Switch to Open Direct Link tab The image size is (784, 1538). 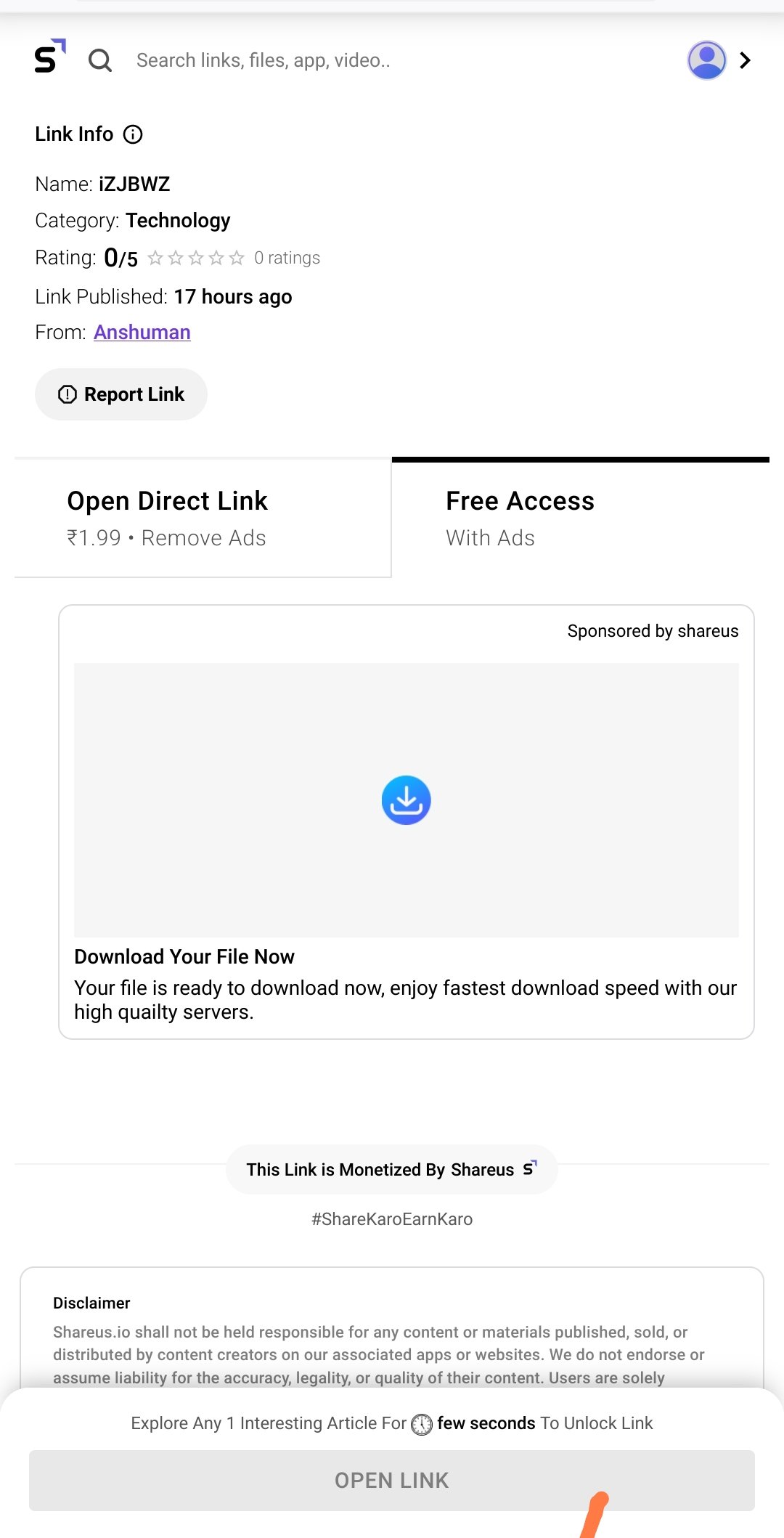point(203,518)
